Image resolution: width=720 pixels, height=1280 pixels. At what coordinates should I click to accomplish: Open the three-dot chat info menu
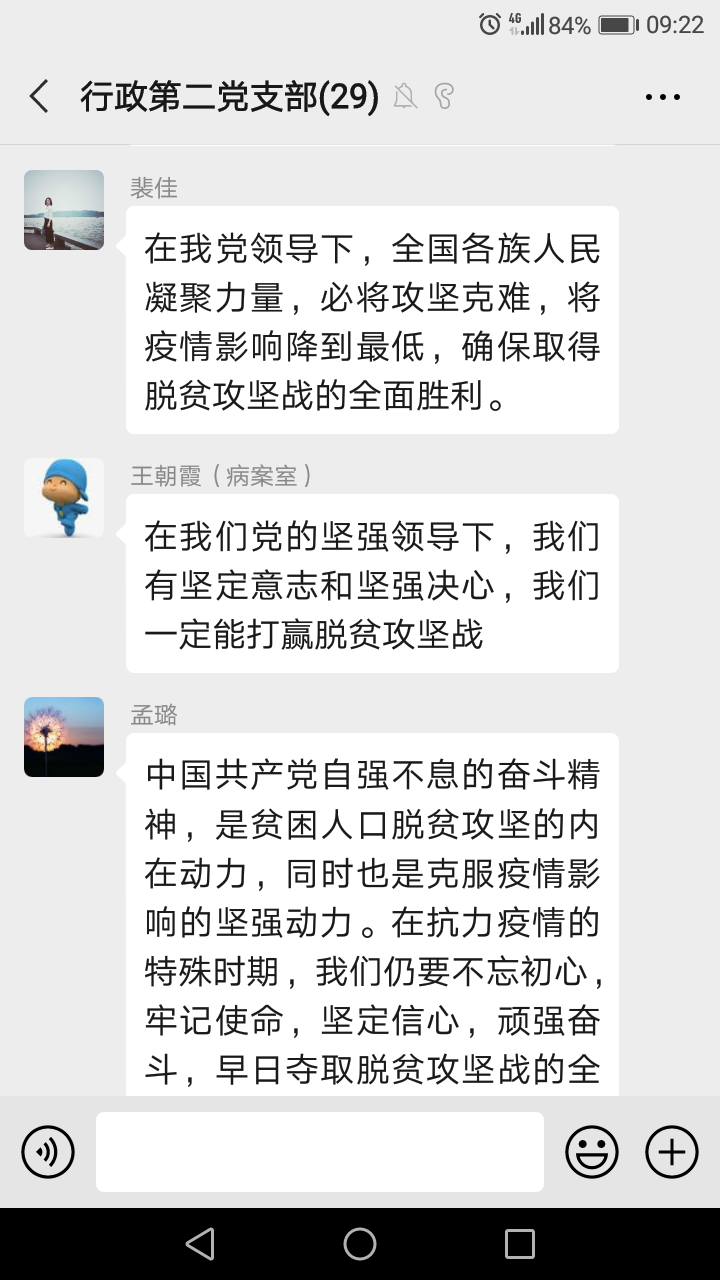(662, 97)
